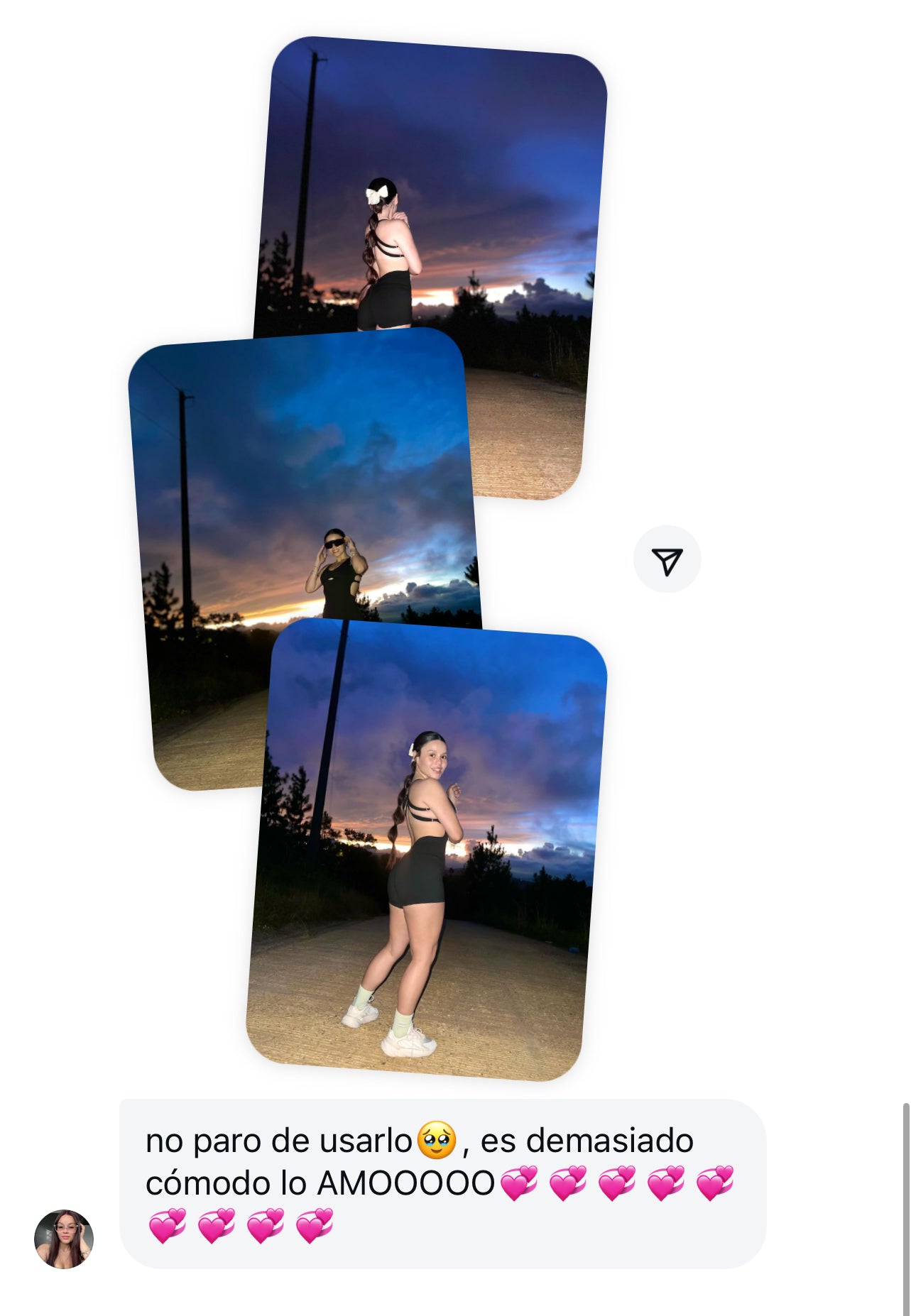Share the photo collage via send icon
This screenshot has width=911, height=1316.
(667, 560)
